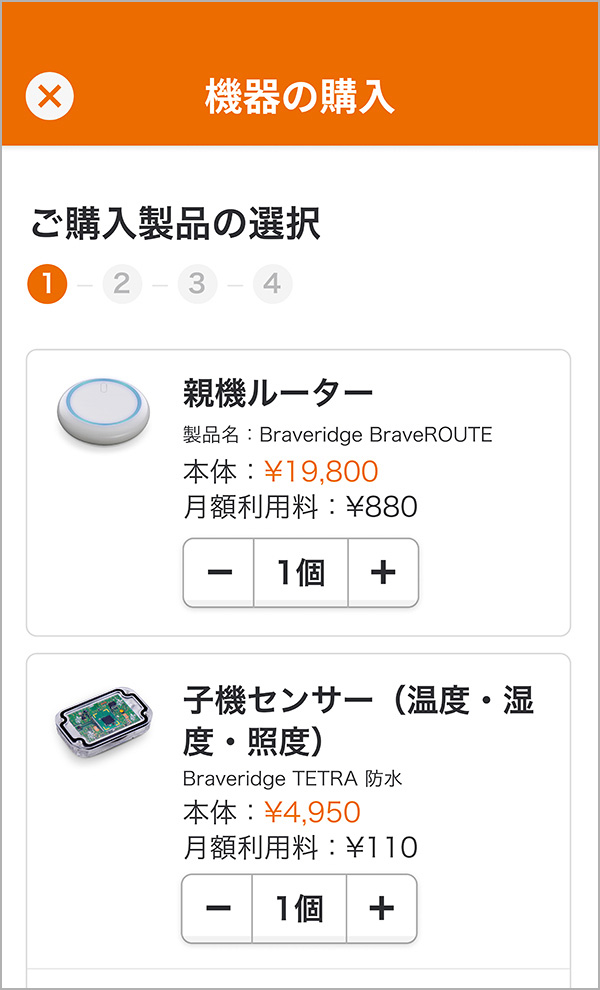Decrease 親機ルーター quantity by one
Image resolution: width=600 pixels, height=990 pixels.
pos(219,573)
